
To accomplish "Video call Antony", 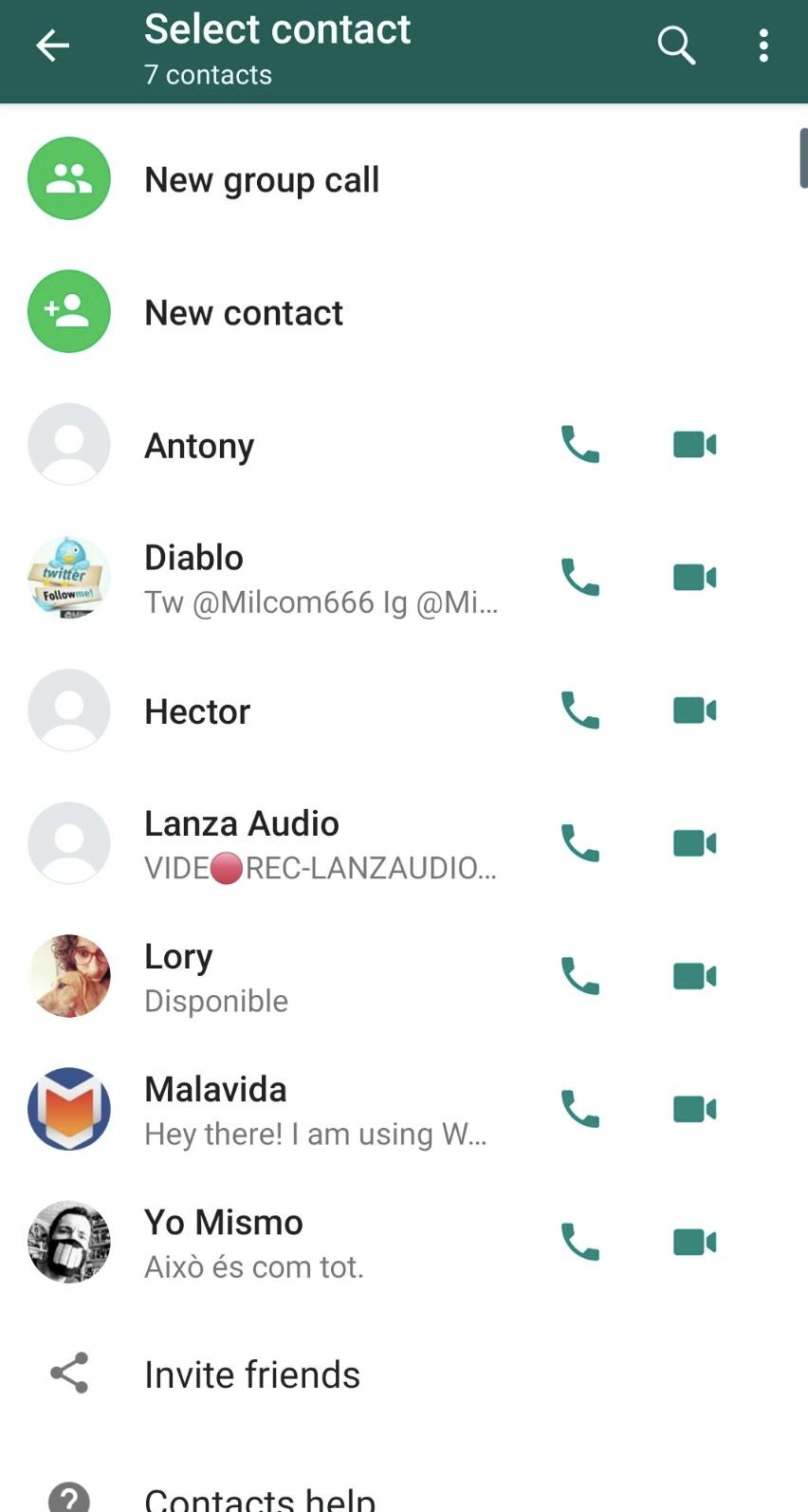I will (x=695, y=444).
